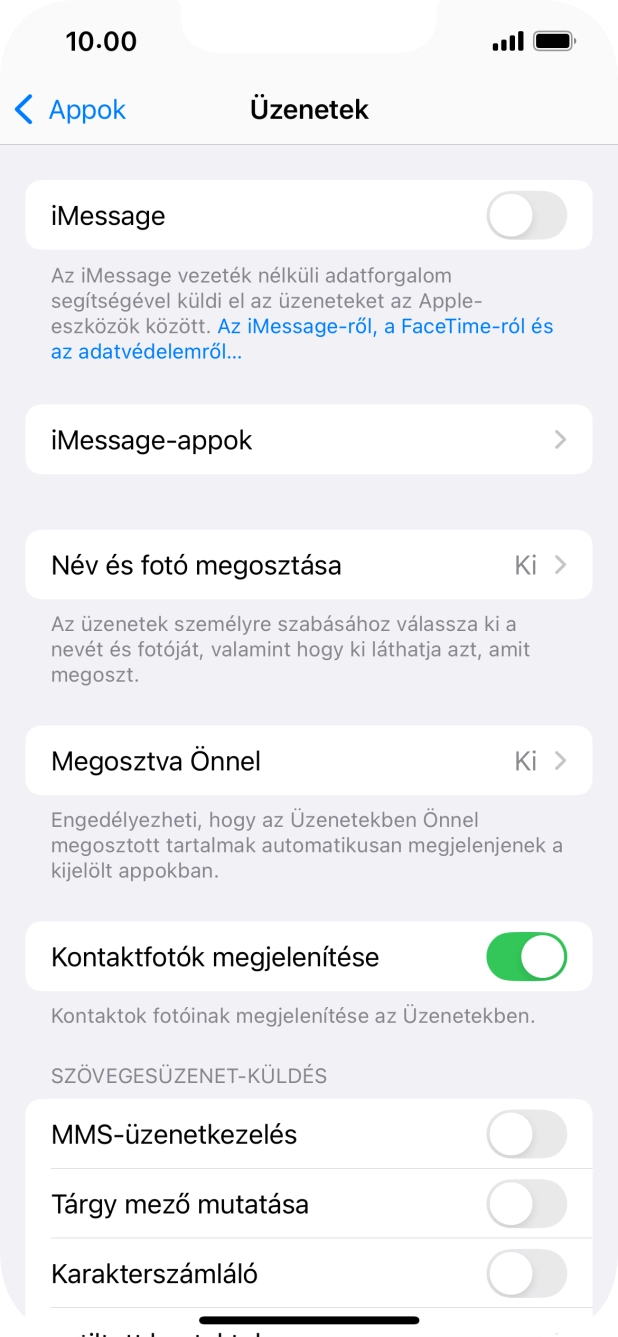The height and width of the screenshot is (1337, 618).
Task: Enable Tárgy mező mutatása
Action: pyautogui.click(x=526, y=1204)
